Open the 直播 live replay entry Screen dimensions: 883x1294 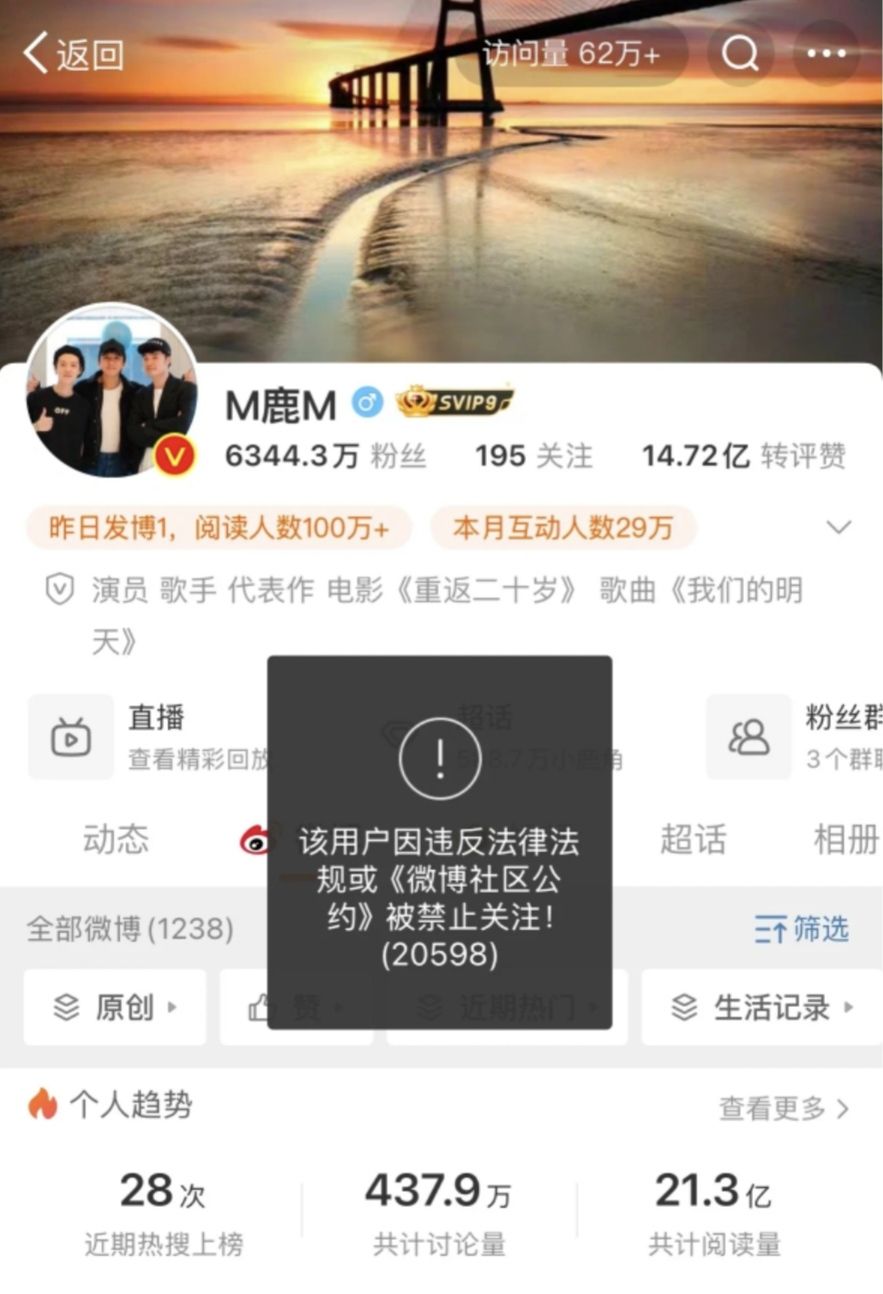(150, 737)
